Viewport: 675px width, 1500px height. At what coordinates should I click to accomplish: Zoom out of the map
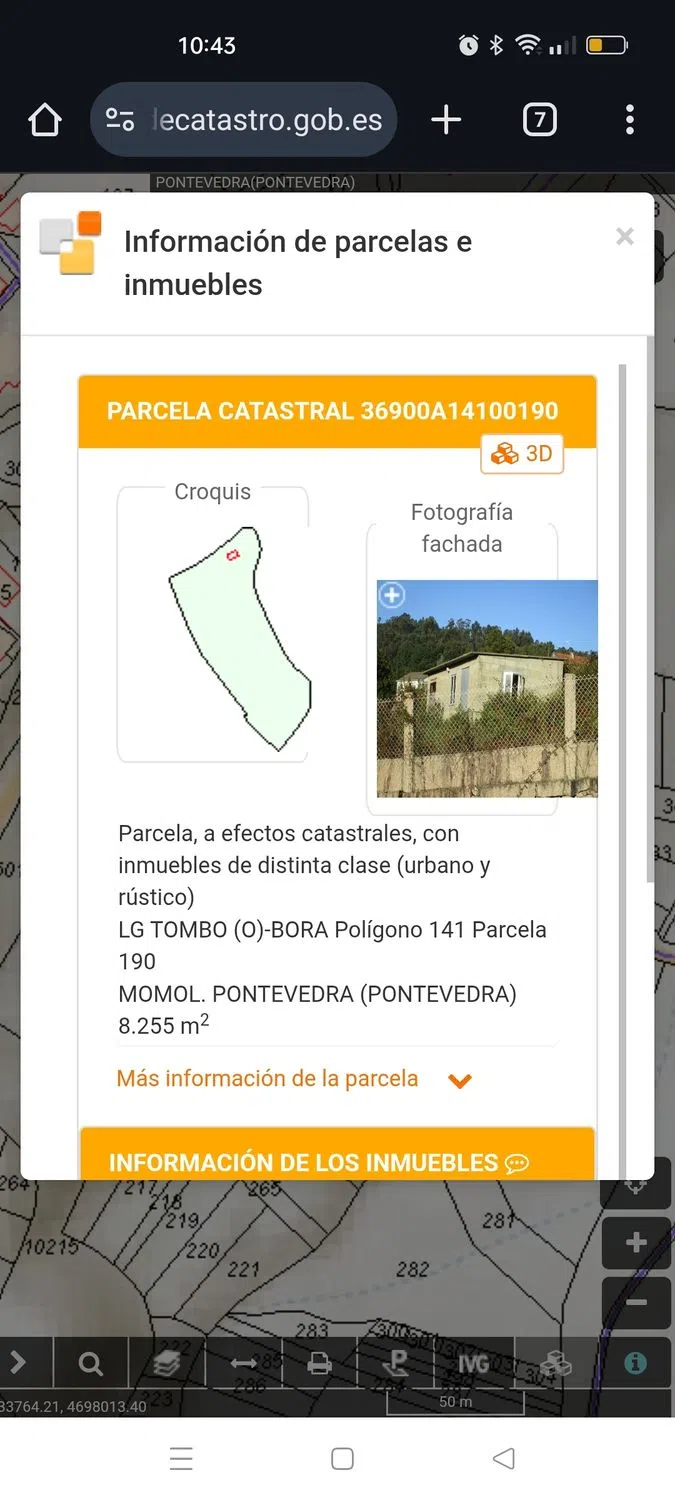pos(636,1303)
